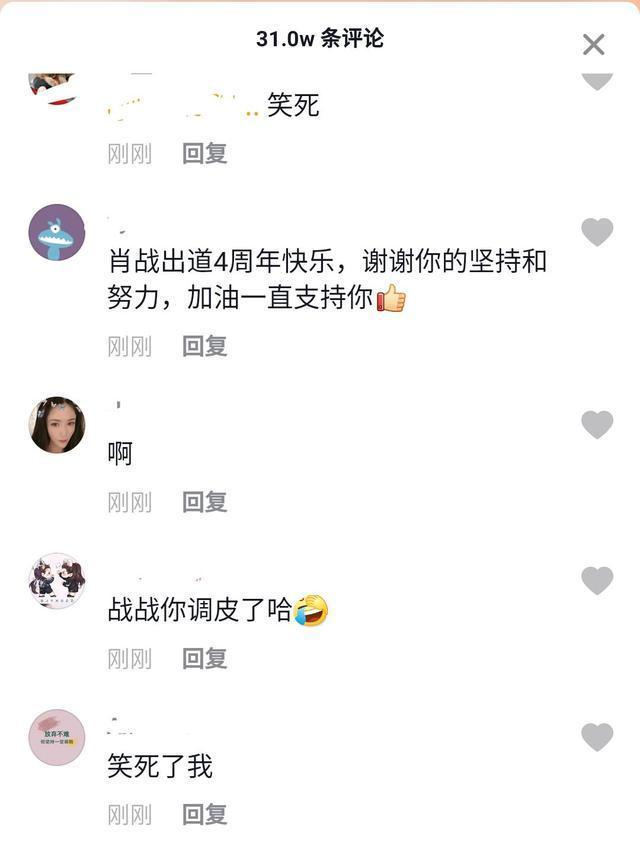Screen dimensions: 640x852
Task: Open profile of the 战战你调皮了哈 commenter
Action: [x=57, y=581]
